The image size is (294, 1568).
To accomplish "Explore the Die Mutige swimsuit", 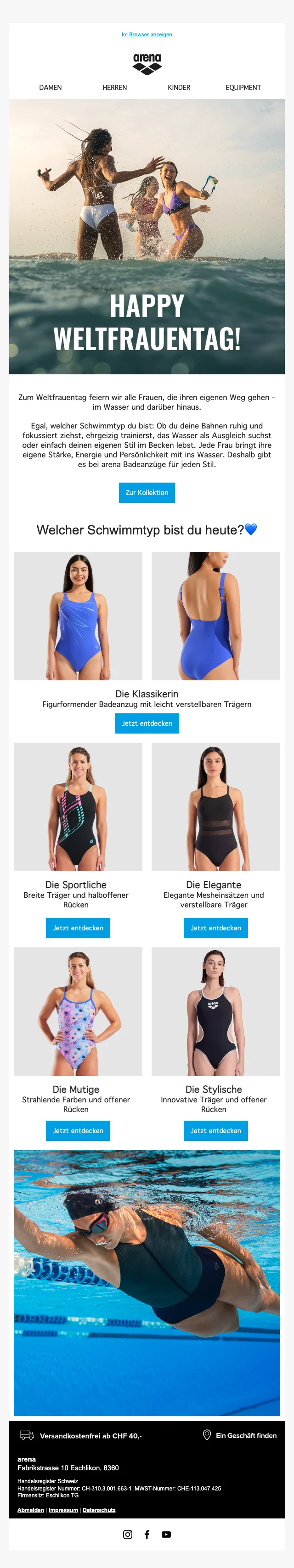I will click(78, 1130).
